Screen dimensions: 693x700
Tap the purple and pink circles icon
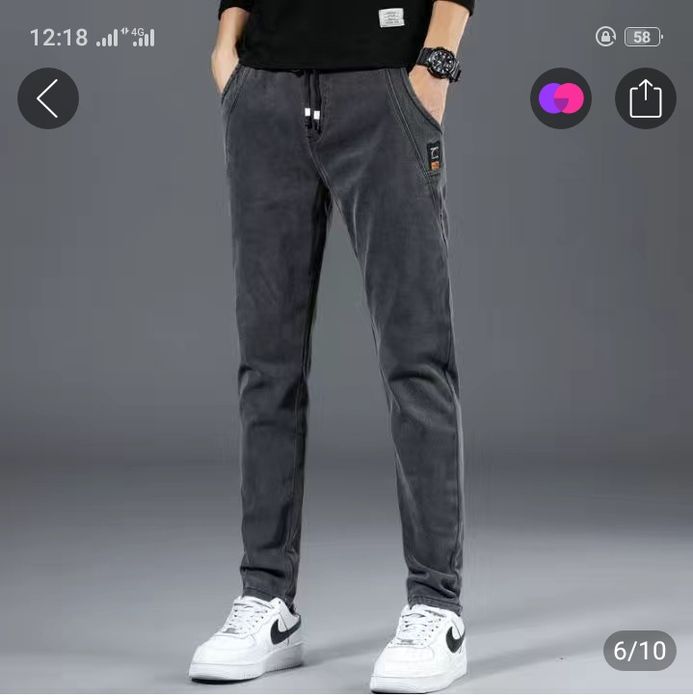pos(560,98)
